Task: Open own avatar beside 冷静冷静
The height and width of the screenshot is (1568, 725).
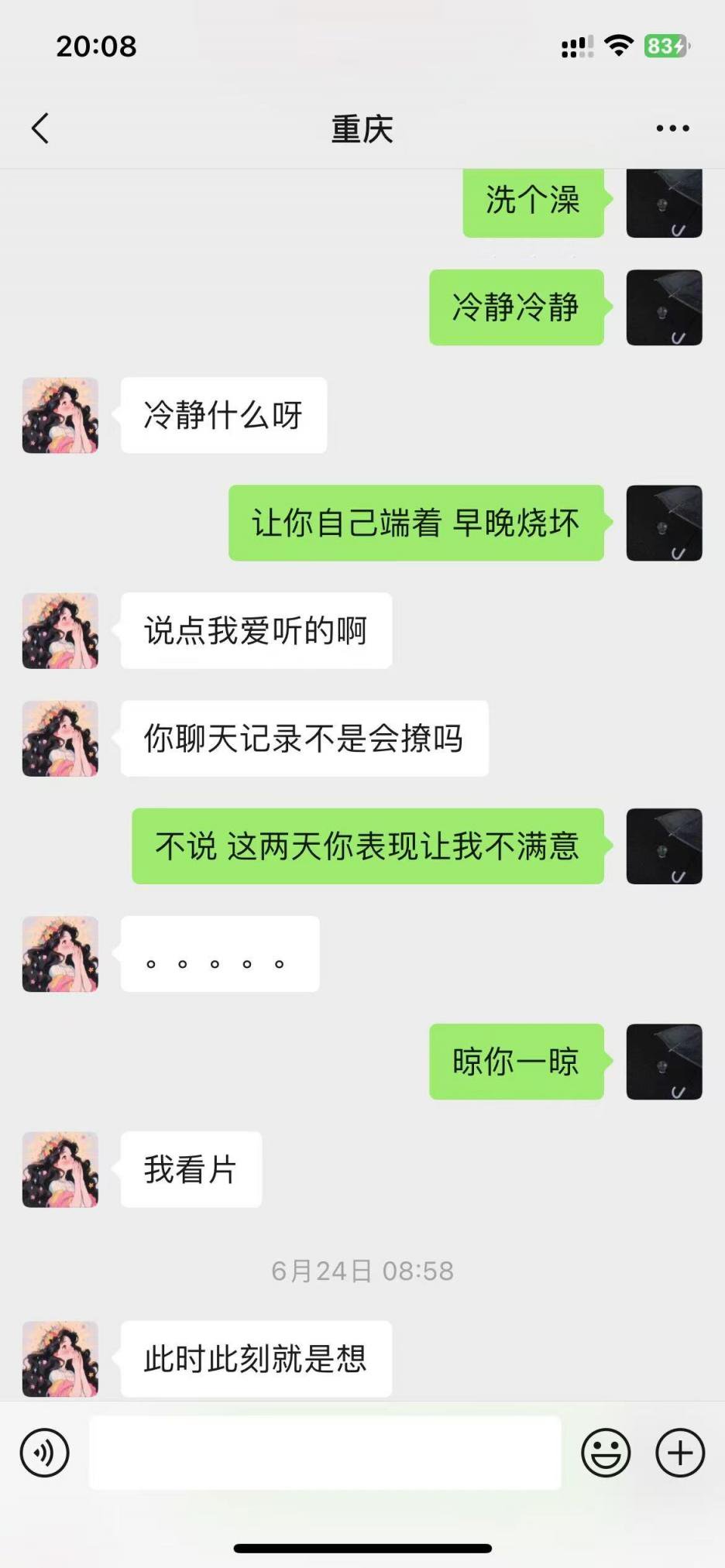Action: click(664, 307)
